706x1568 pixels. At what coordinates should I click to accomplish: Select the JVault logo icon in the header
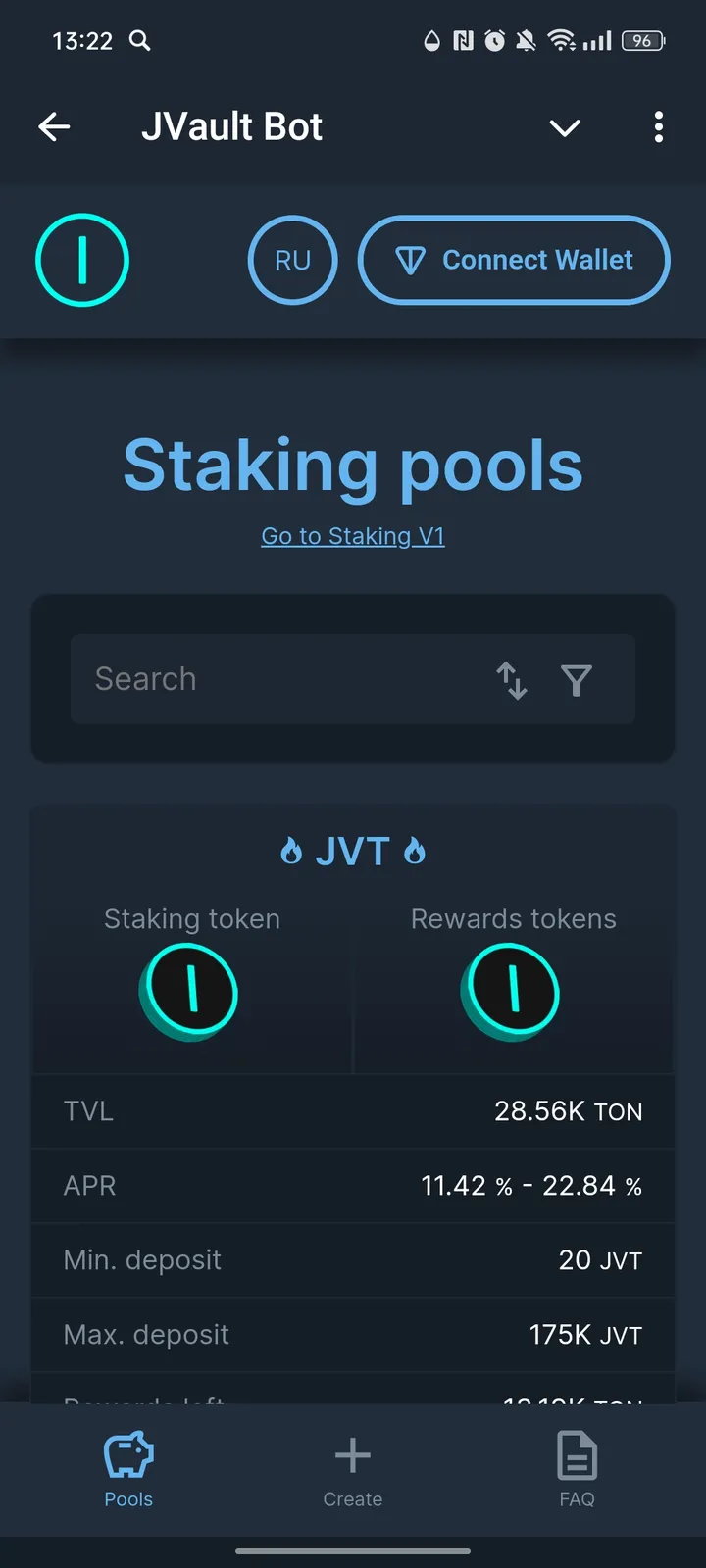82,260
